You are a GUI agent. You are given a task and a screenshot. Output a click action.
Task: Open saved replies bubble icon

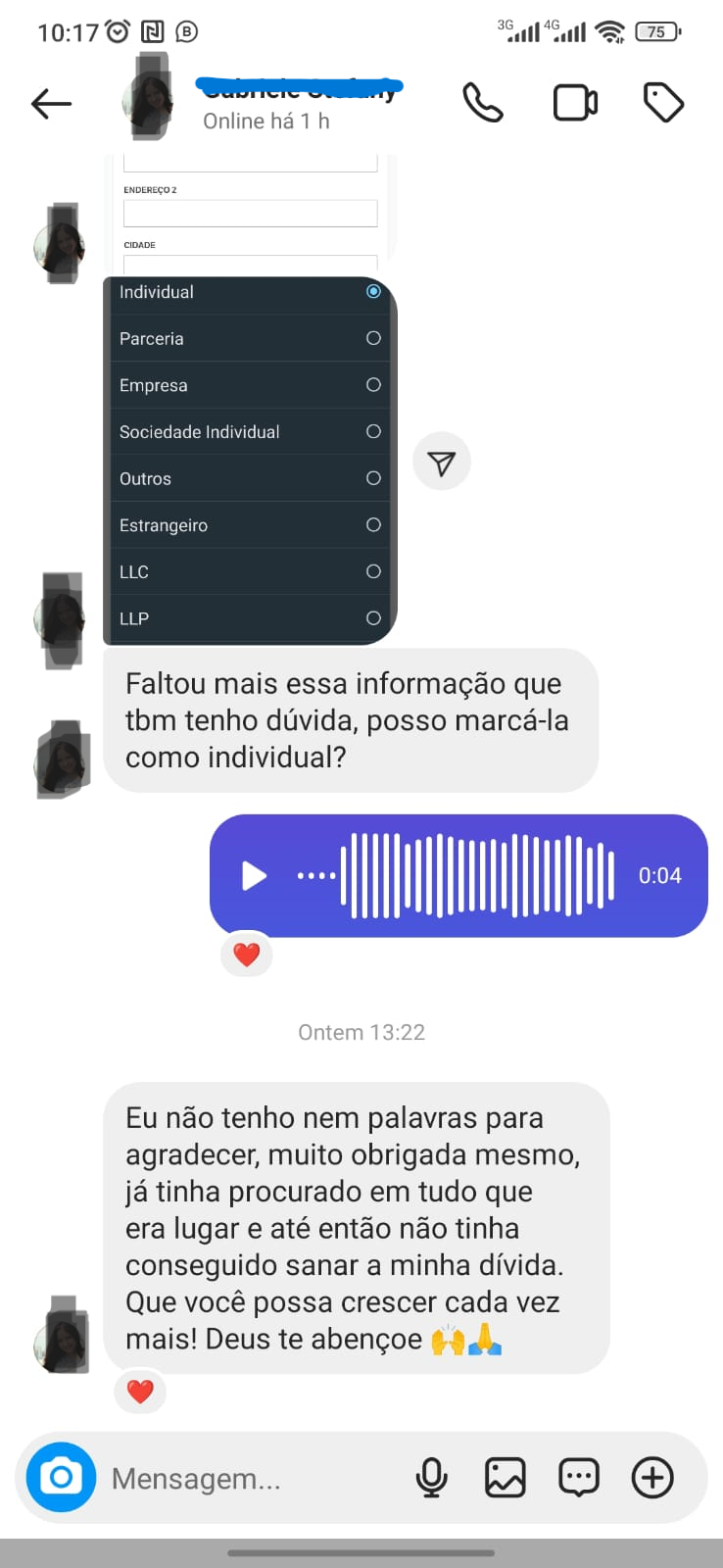point(578,1477)
